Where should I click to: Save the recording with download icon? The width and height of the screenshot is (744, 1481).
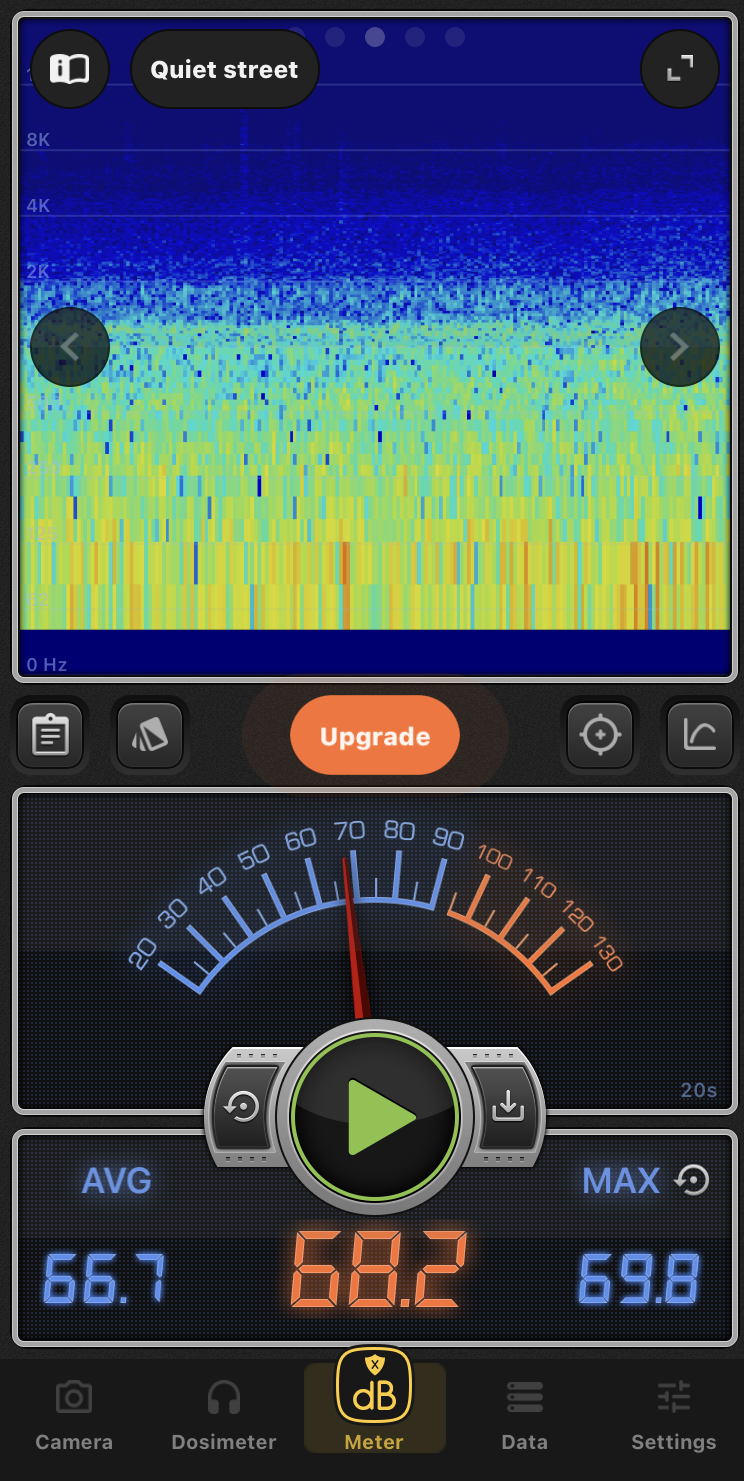click(x=508, y=1106)
